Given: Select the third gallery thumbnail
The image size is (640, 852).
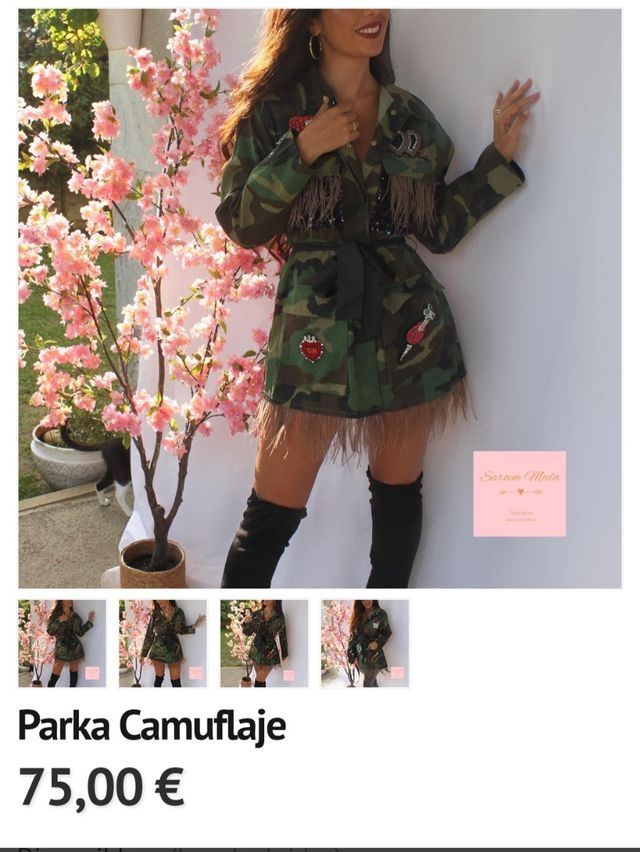Looking at the screenshot, I should click(264, 643).
